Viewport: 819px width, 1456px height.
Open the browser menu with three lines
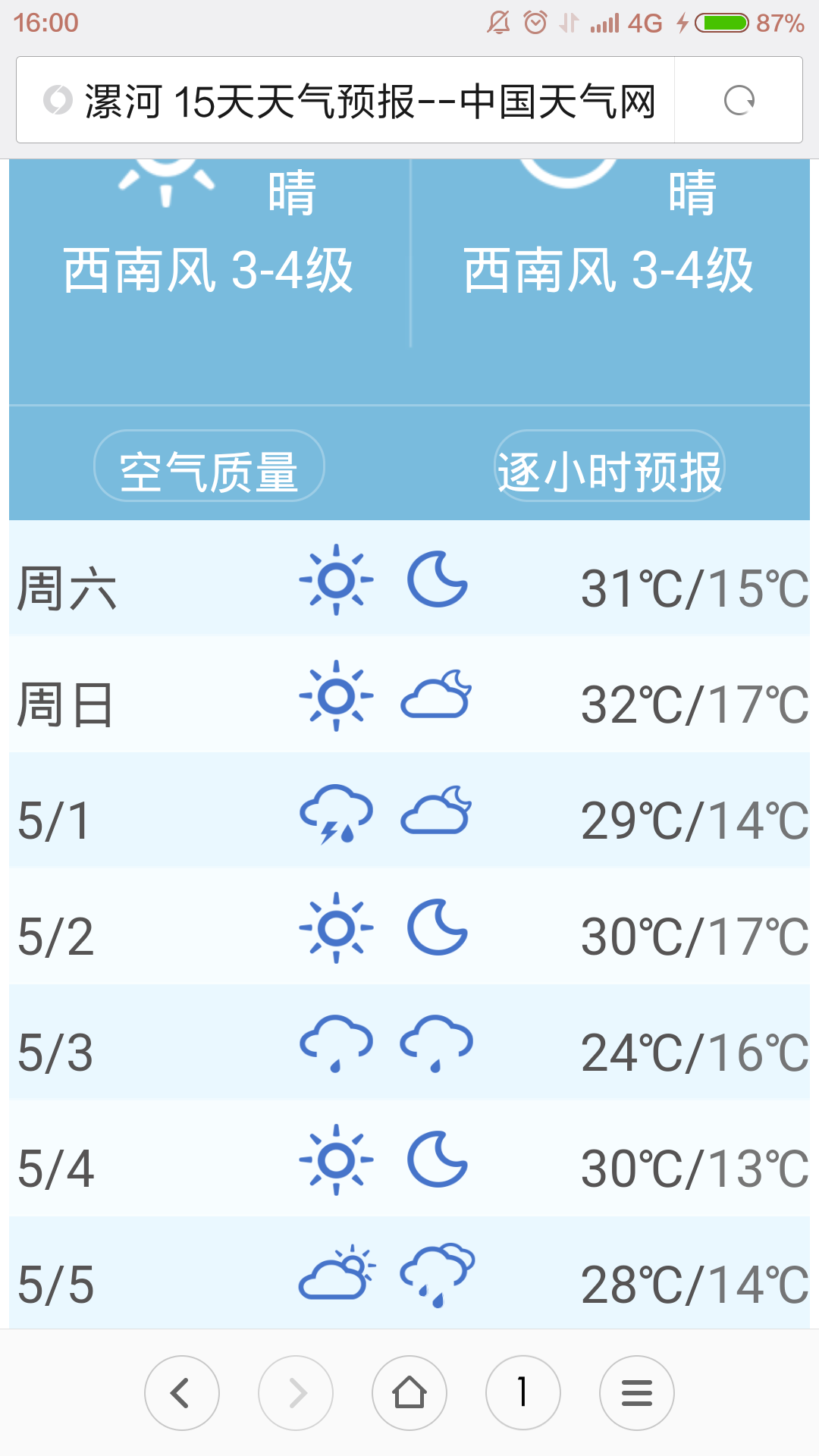637,1393
